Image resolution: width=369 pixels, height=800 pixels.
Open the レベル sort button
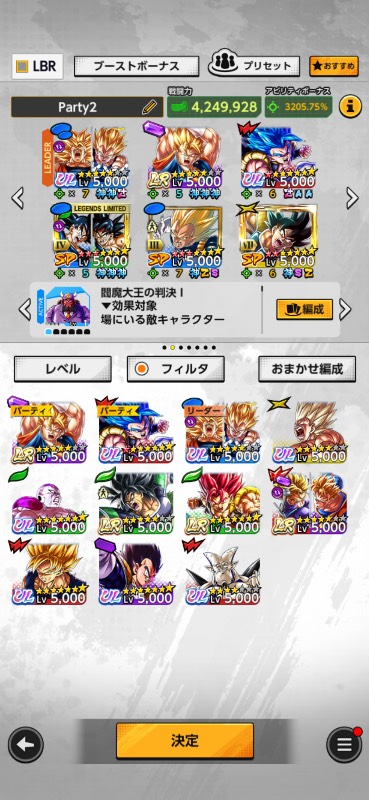[62, 369]
